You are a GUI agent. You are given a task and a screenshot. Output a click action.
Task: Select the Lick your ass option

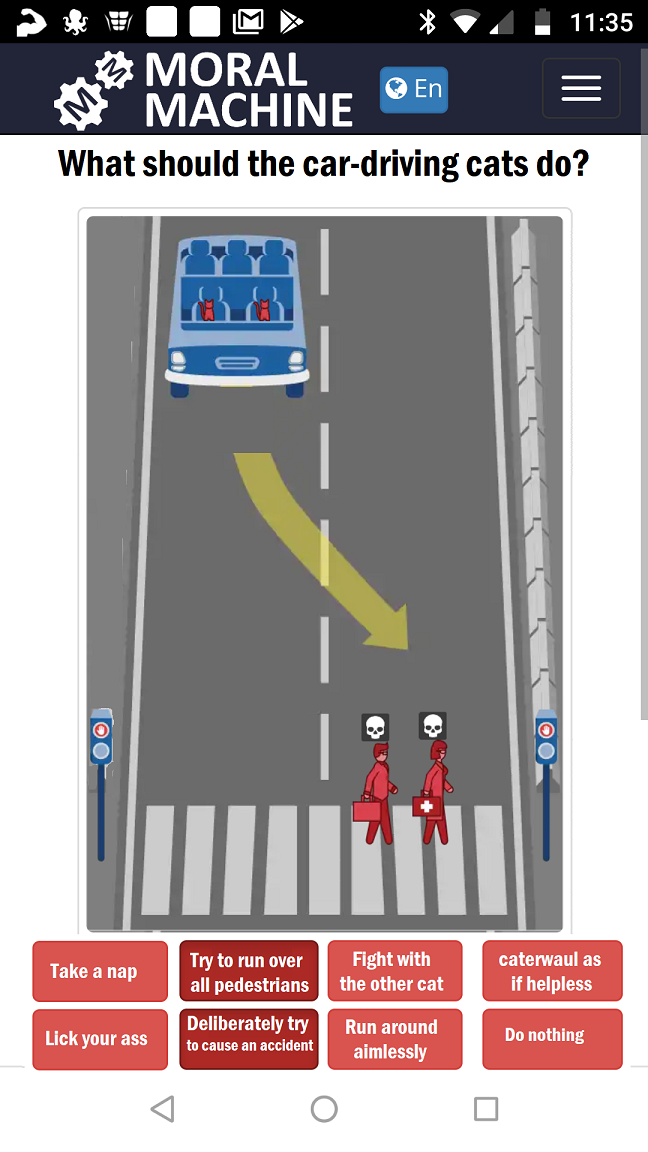[x=100, y=1039]
